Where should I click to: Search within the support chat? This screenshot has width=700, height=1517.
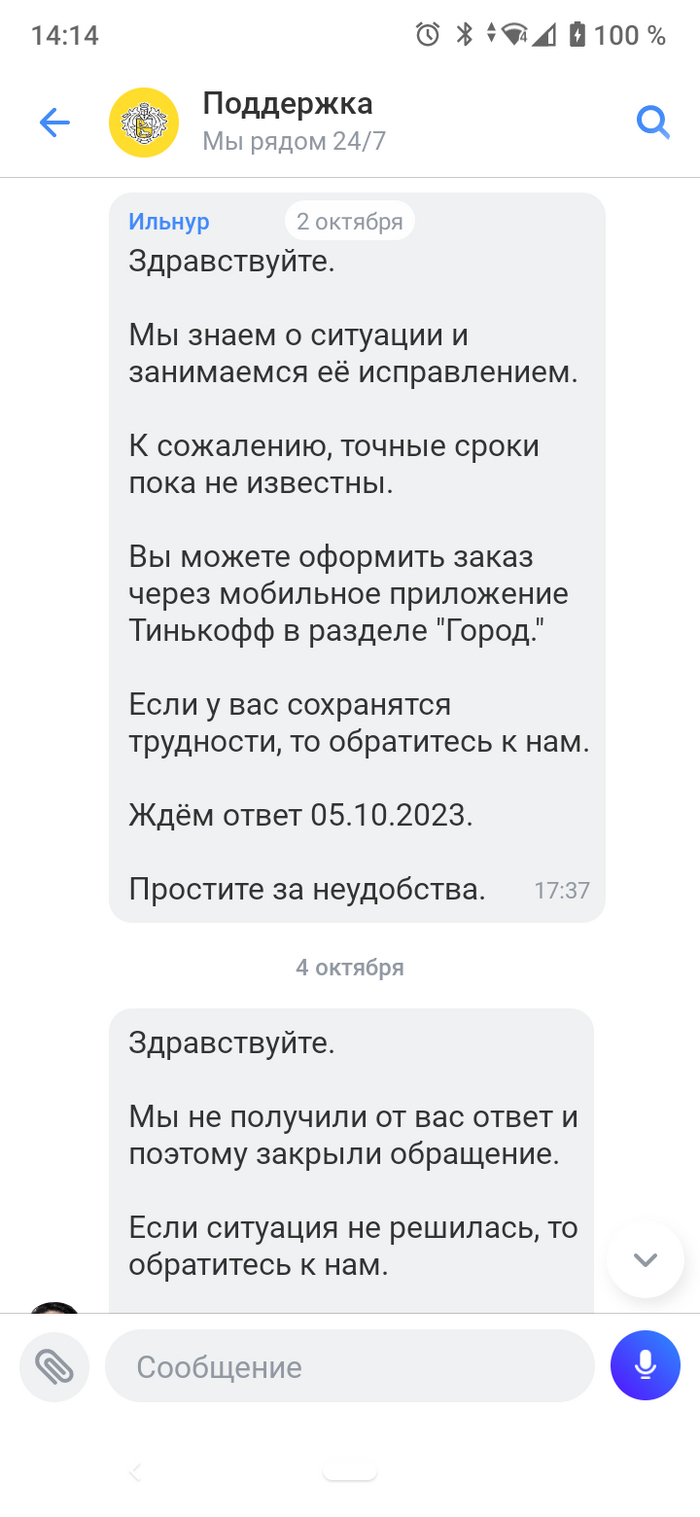pyautogui.click(x=652, y=123)
